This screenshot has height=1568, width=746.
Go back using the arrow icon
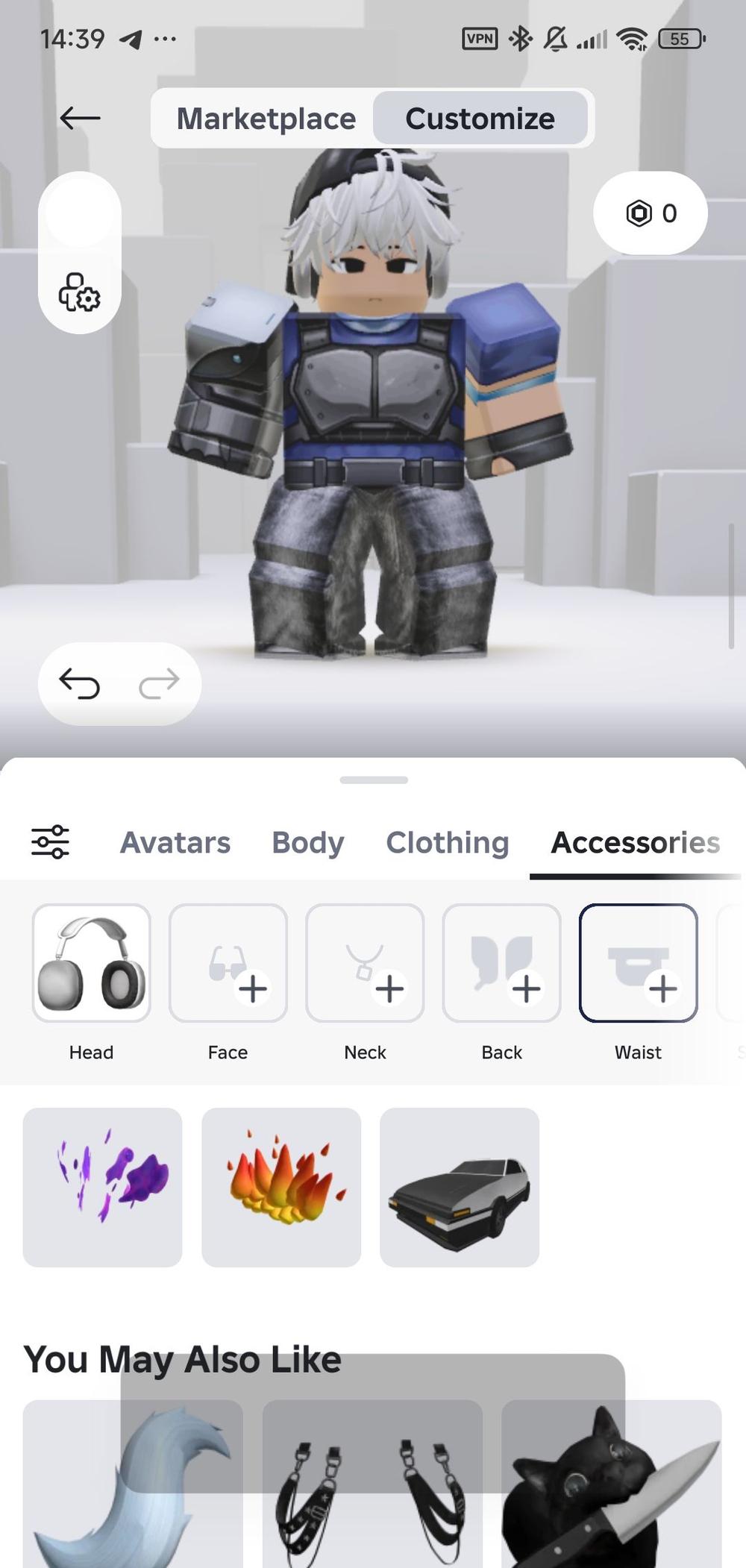click(x=80, y=118)
